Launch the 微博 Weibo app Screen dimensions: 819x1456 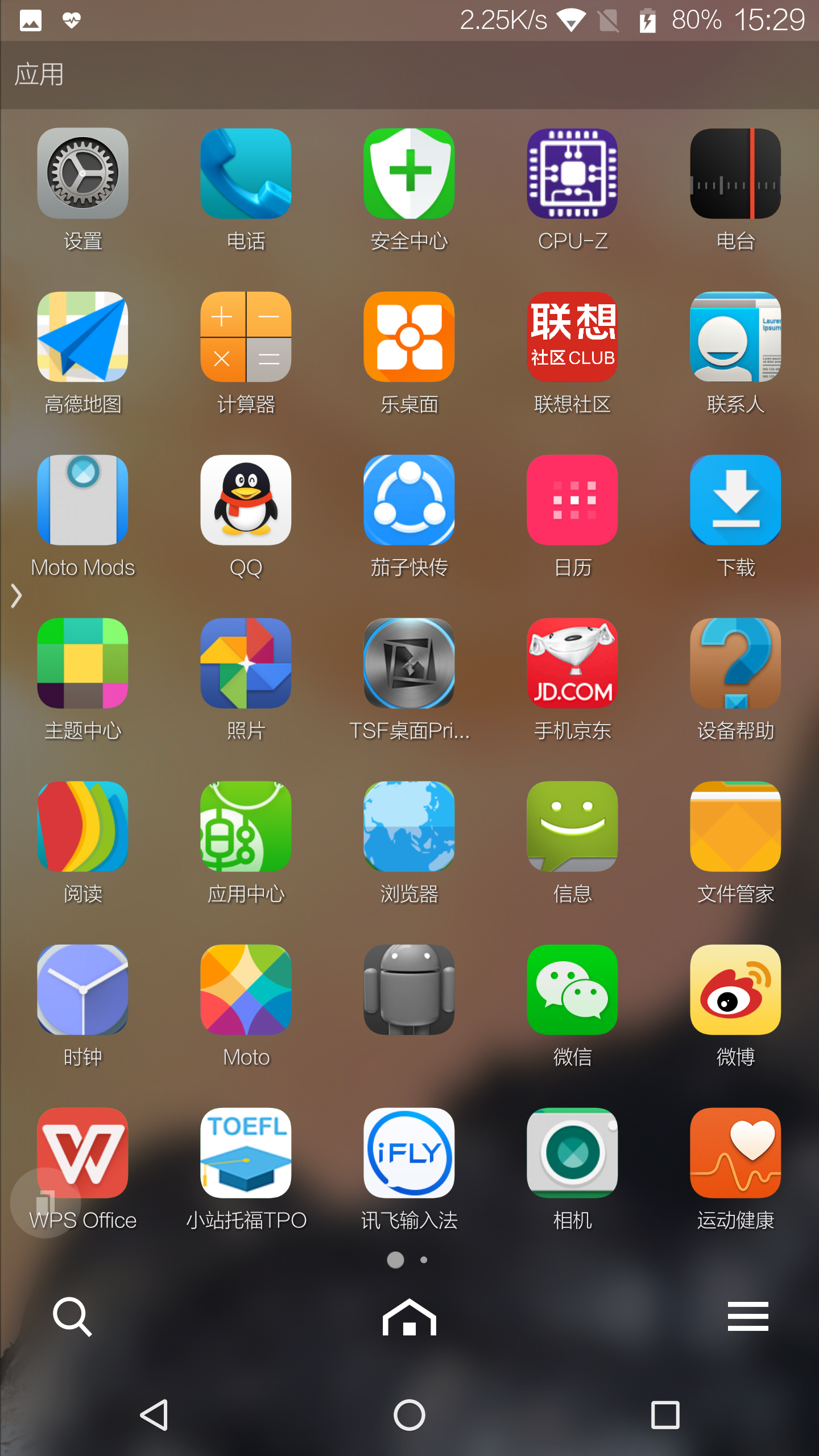click(735, 990)
